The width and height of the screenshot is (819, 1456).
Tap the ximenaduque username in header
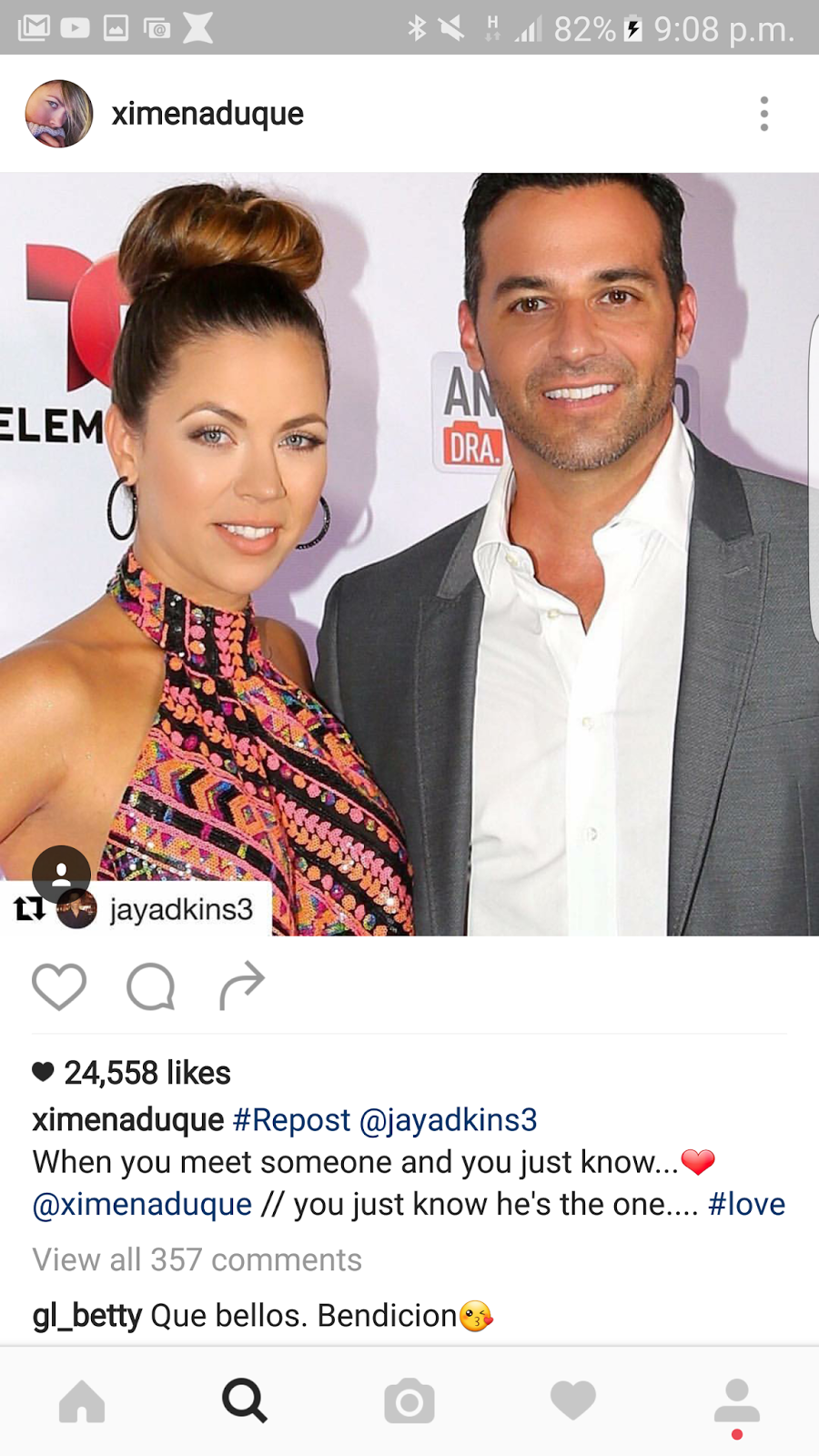207,114
